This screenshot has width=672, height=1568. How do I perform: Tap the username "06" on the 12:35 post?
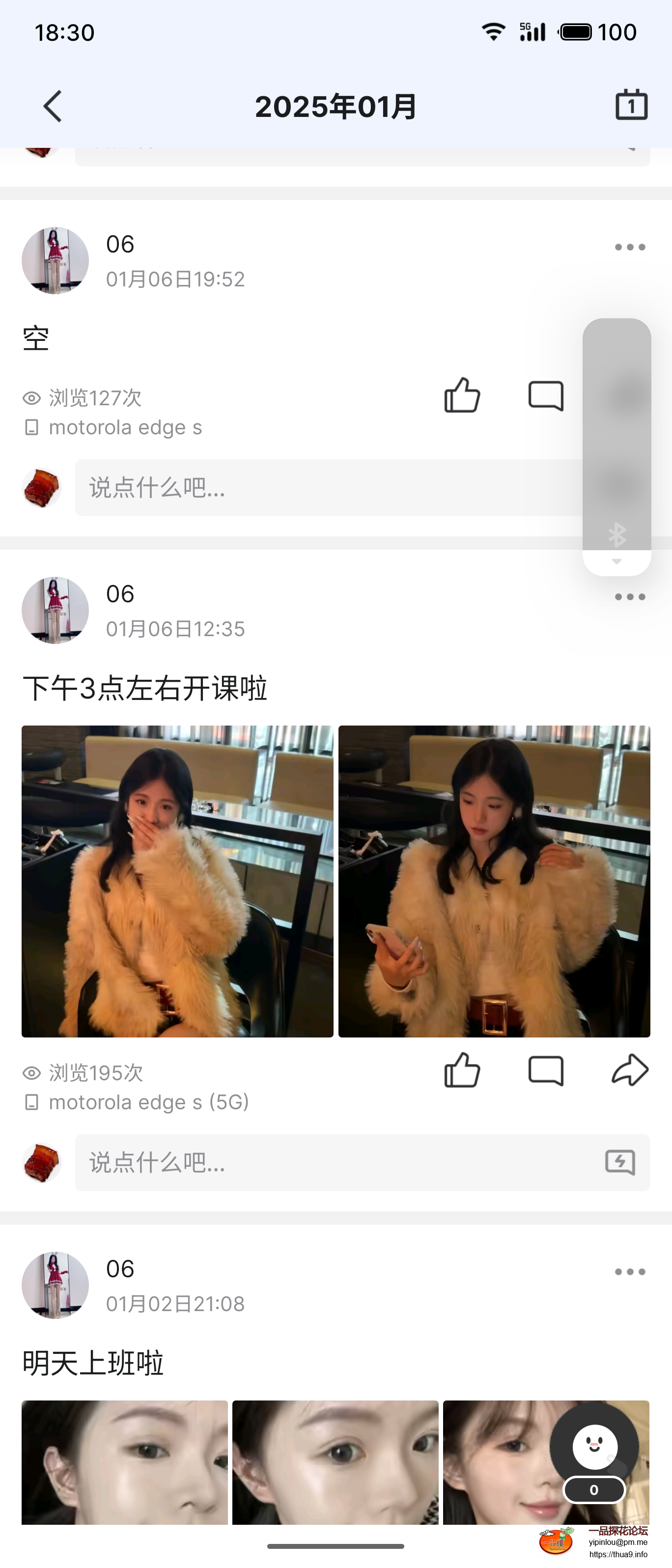click(119, 593)
